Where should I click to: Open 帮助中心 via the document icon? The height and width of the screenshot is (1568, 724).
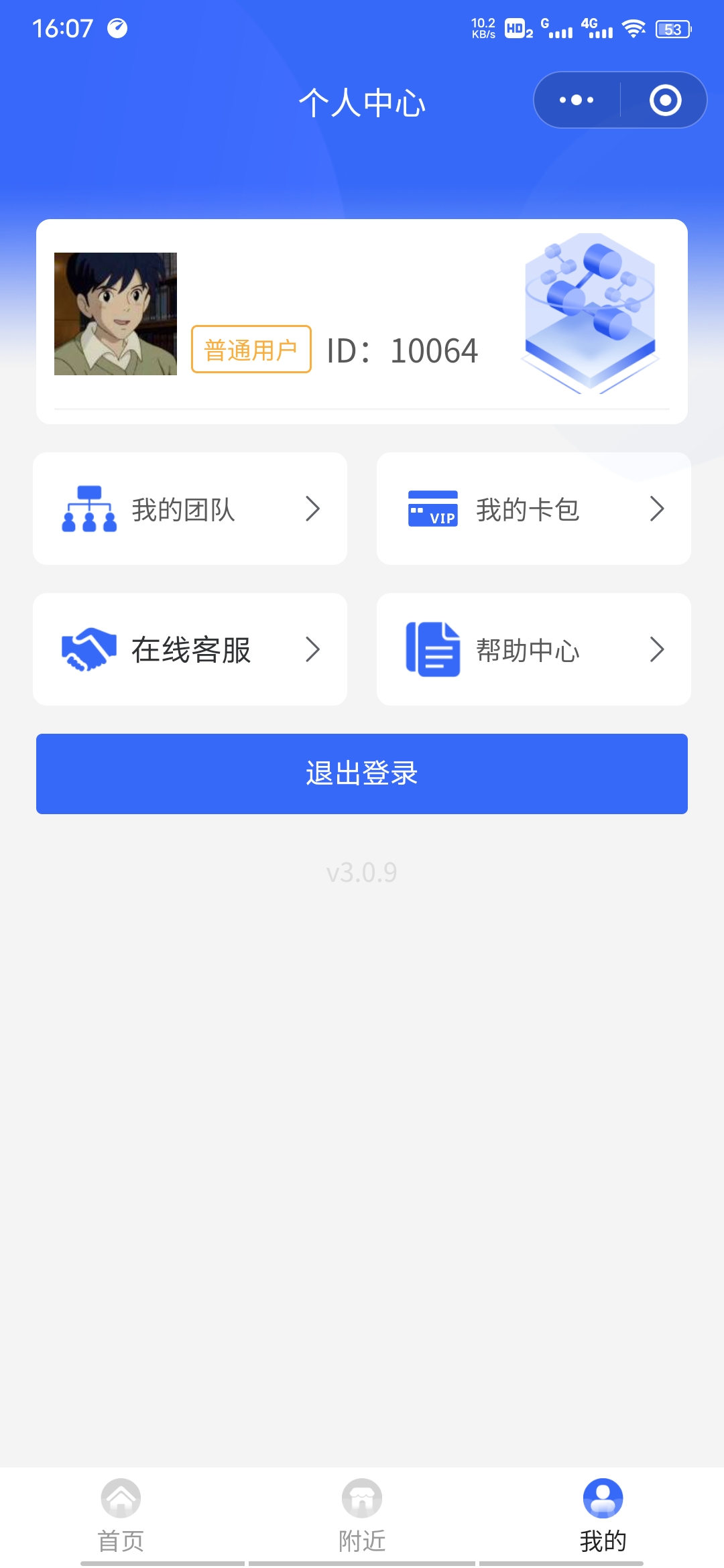coord(433,649)
